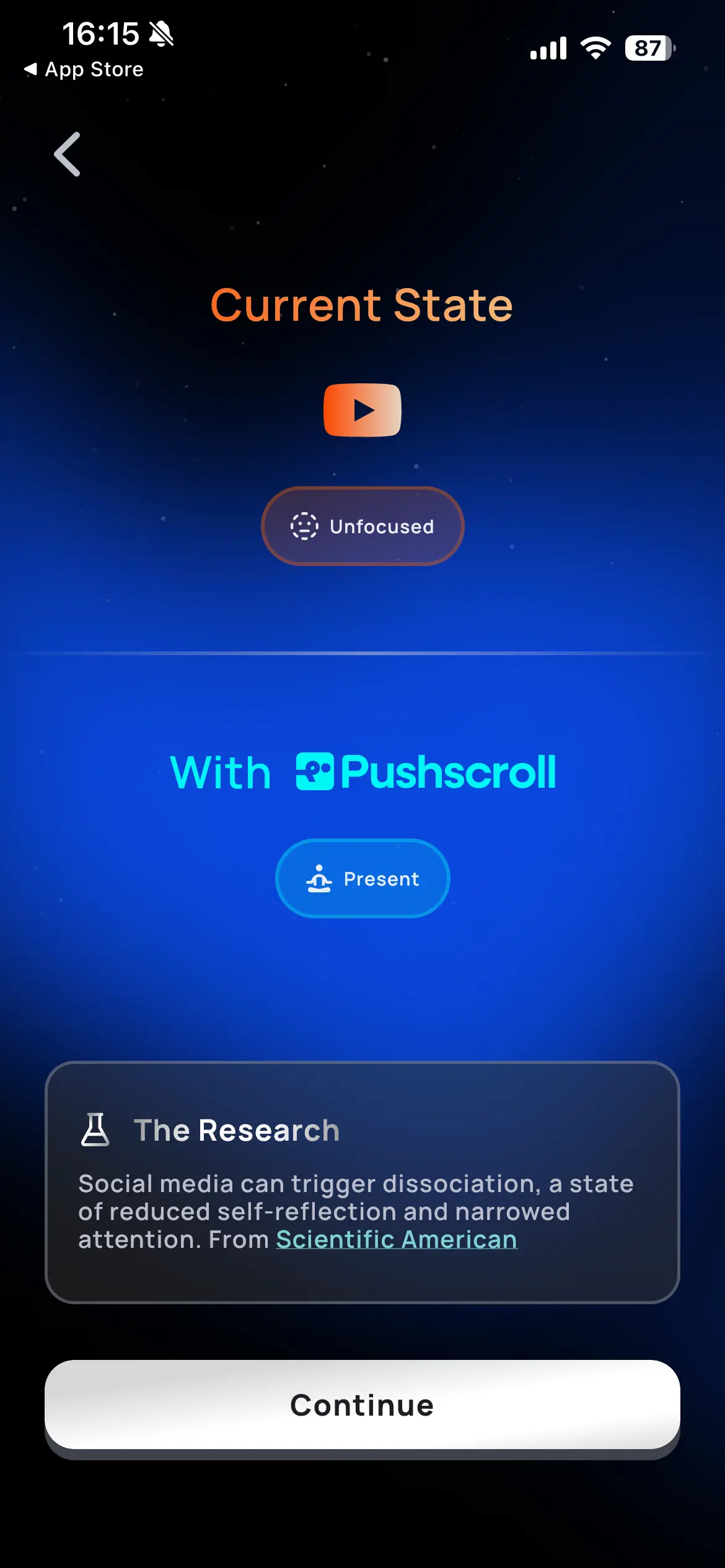Tap the Continue button
Viewport: 725px width, 1568px height.
coord(362,1405)
